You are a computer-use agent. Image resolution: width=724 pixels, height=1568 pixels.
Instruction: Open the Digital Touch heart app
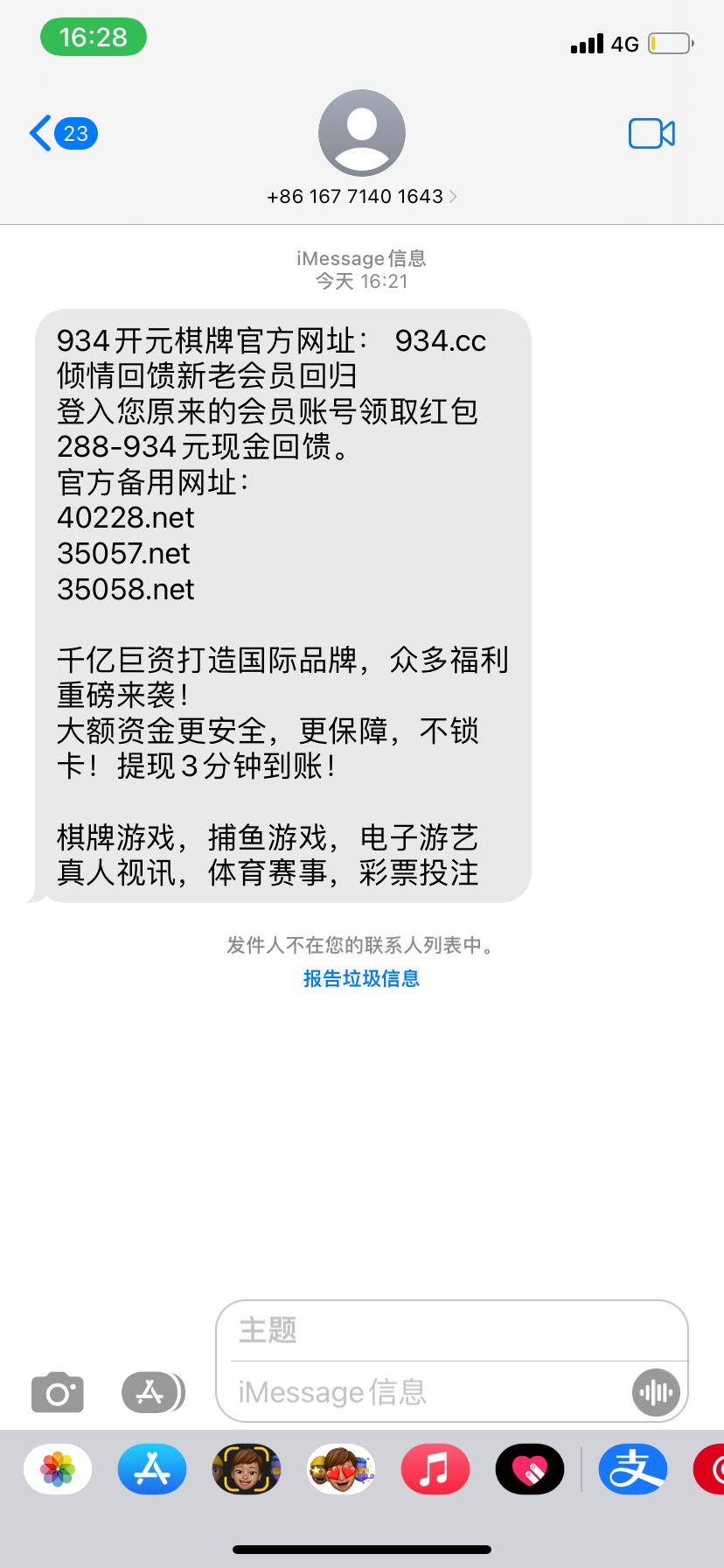[x=530, y=1469]
